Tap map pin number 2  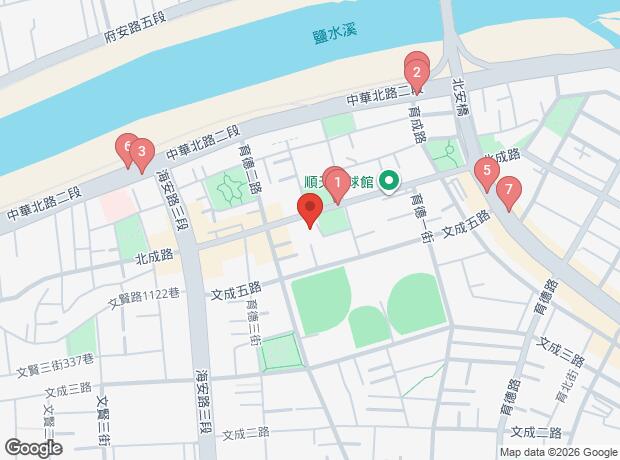[x=417, y=71]
